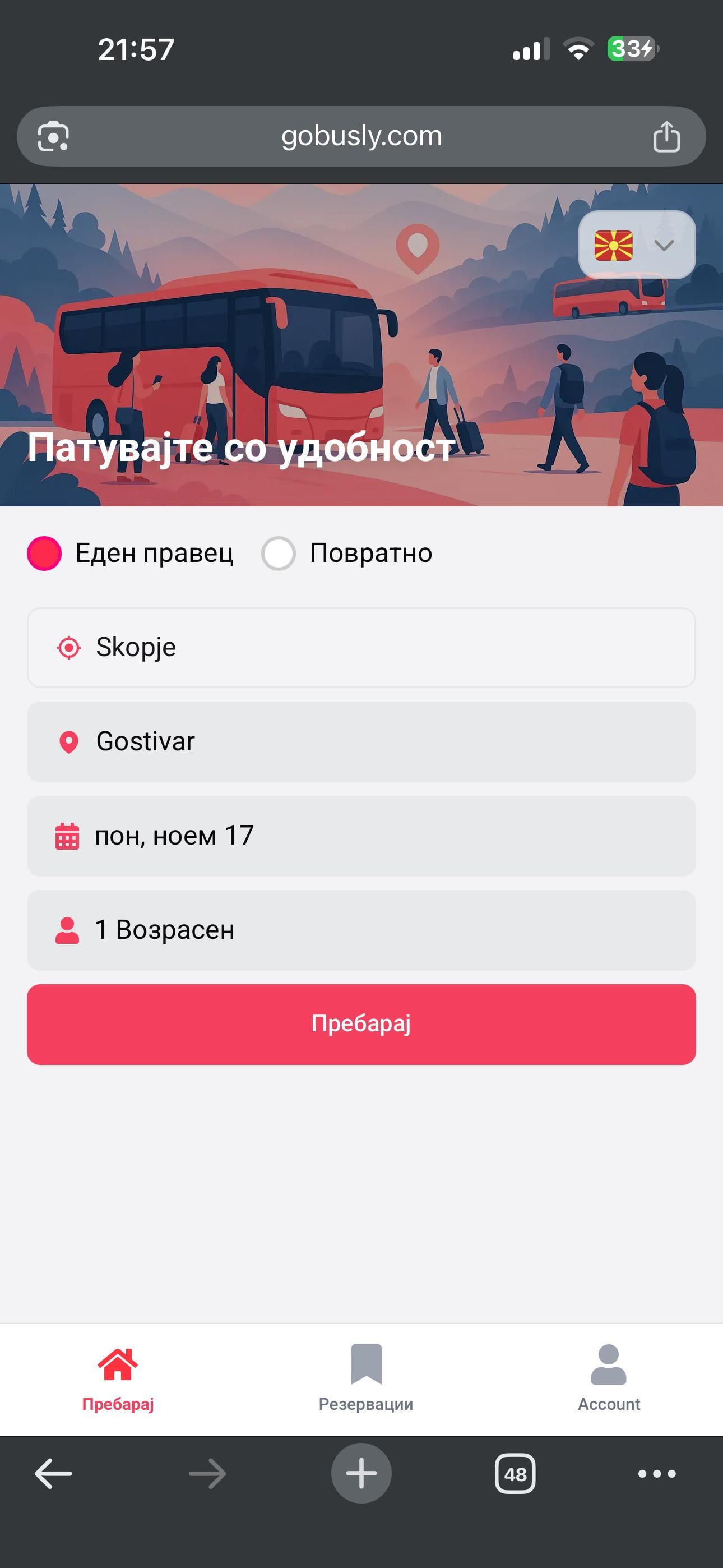Share this page from the address bar

coord(666,136)
